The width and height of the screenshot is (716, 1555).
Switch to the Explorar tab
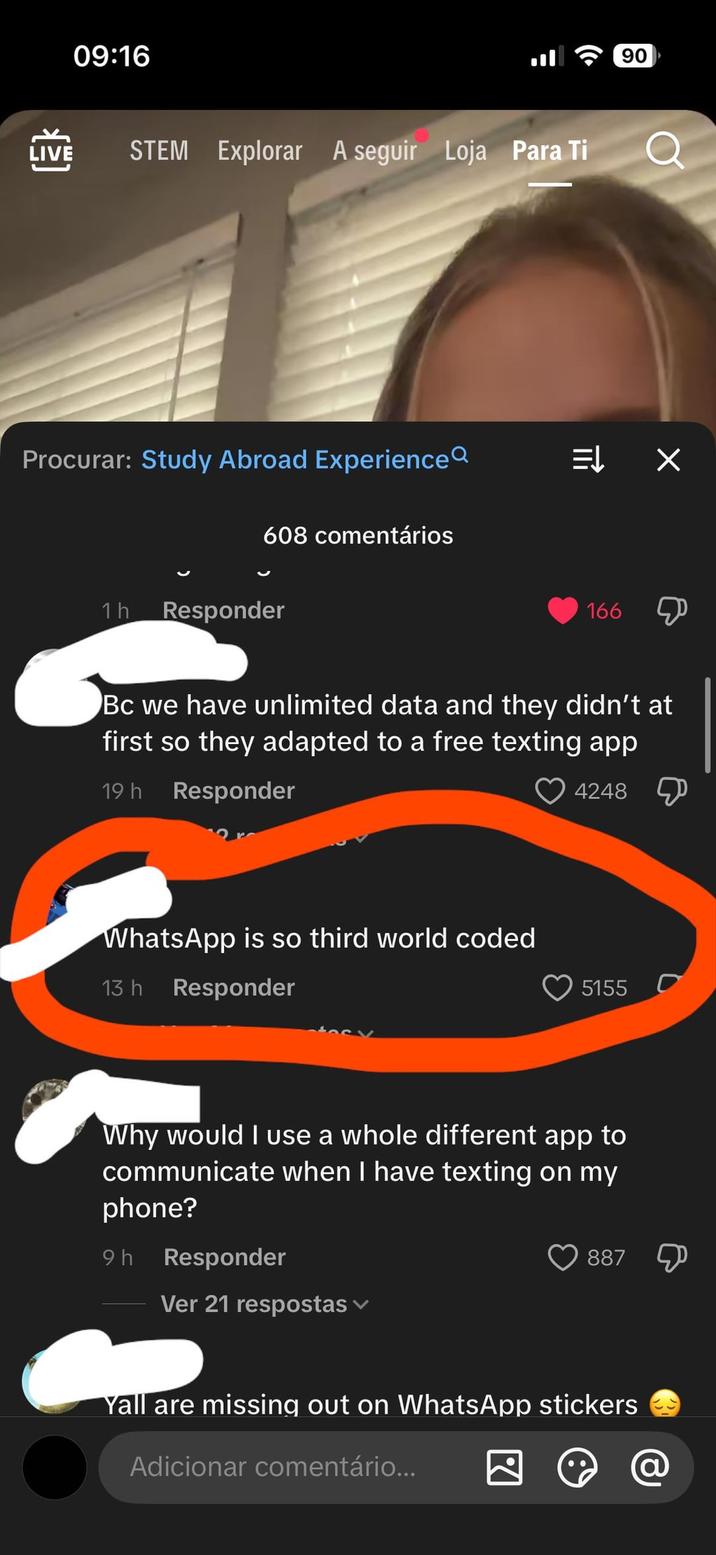tap(259, 150)
